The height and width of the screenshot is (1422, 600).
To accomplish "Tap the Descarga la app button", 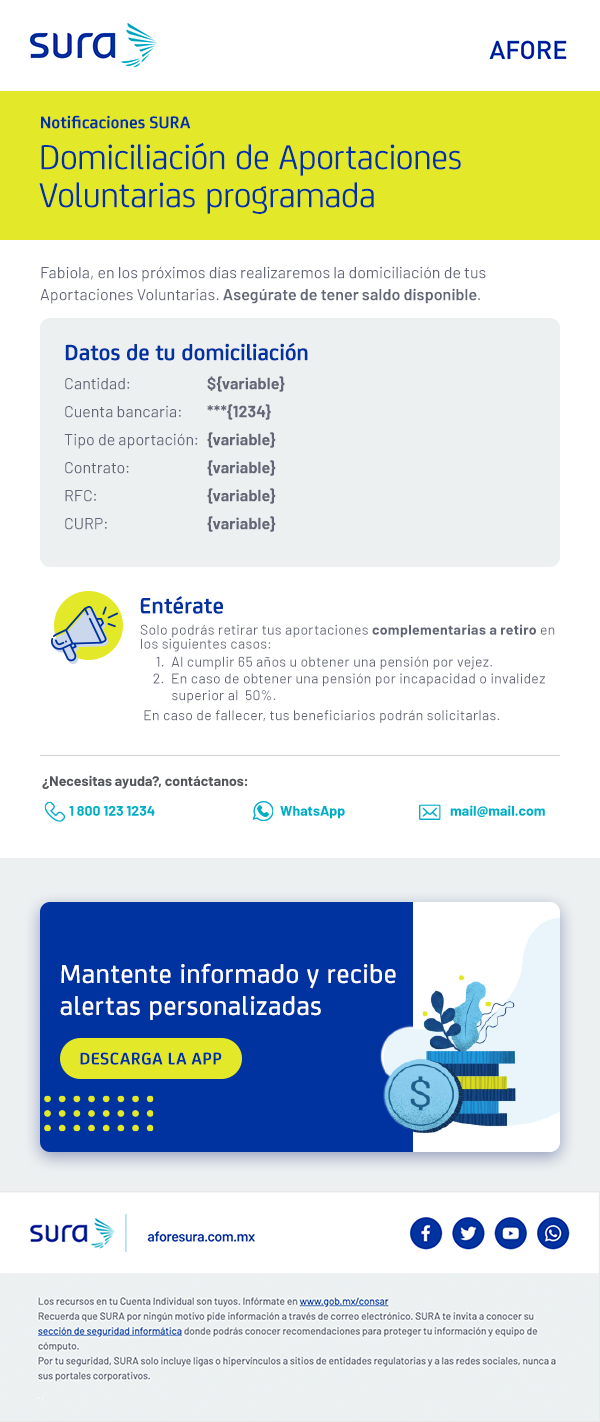I will pyautogui.click(x=151, y=1058).
